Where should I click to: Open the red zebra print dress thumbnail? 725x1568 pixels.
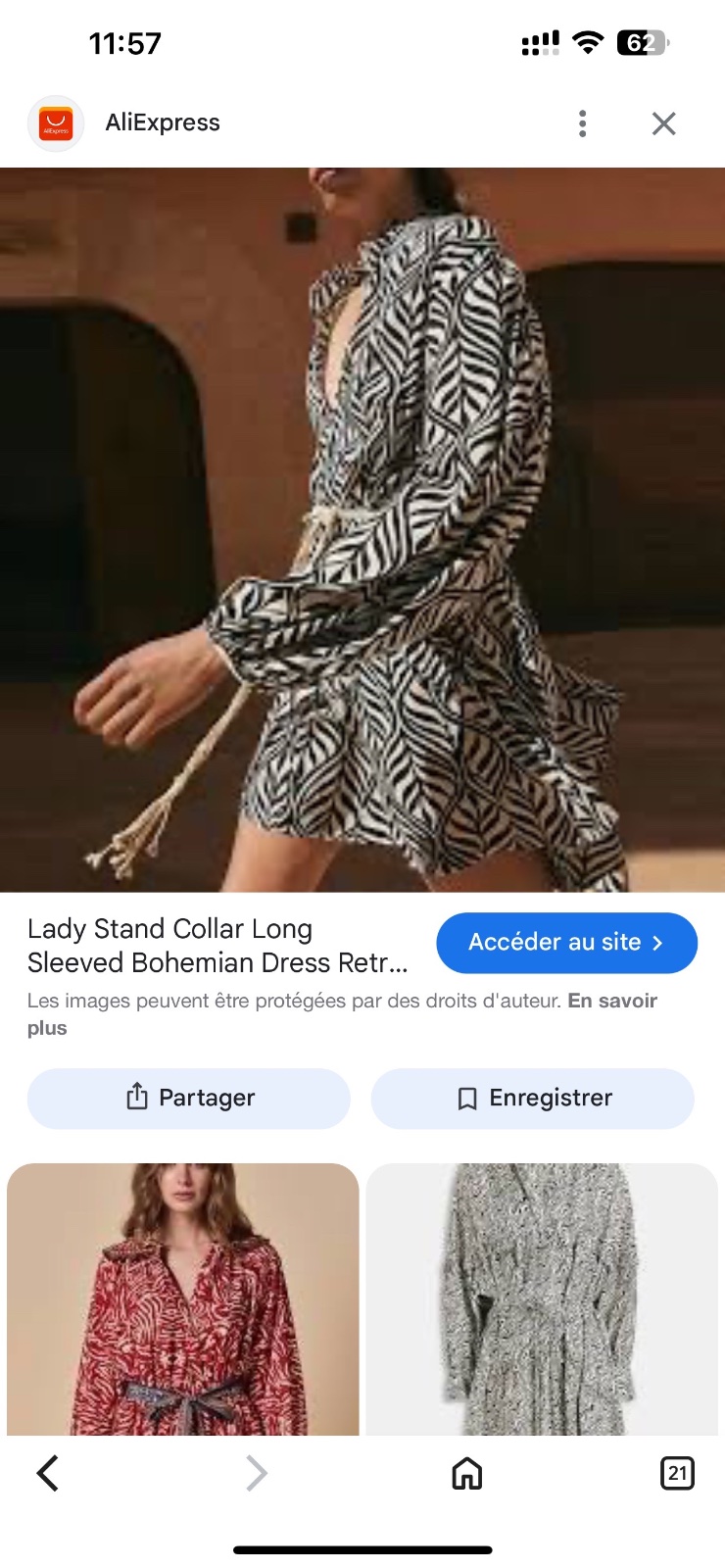point(183,1299)
